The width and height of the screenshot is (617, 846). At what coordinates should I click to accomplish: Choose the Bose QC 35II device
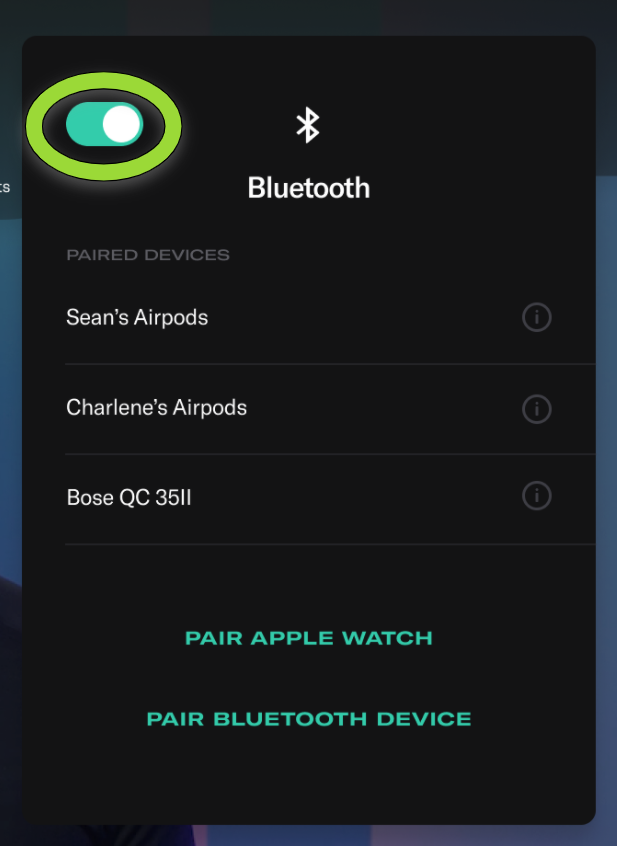pyautogui.click(x=128, y=497)
